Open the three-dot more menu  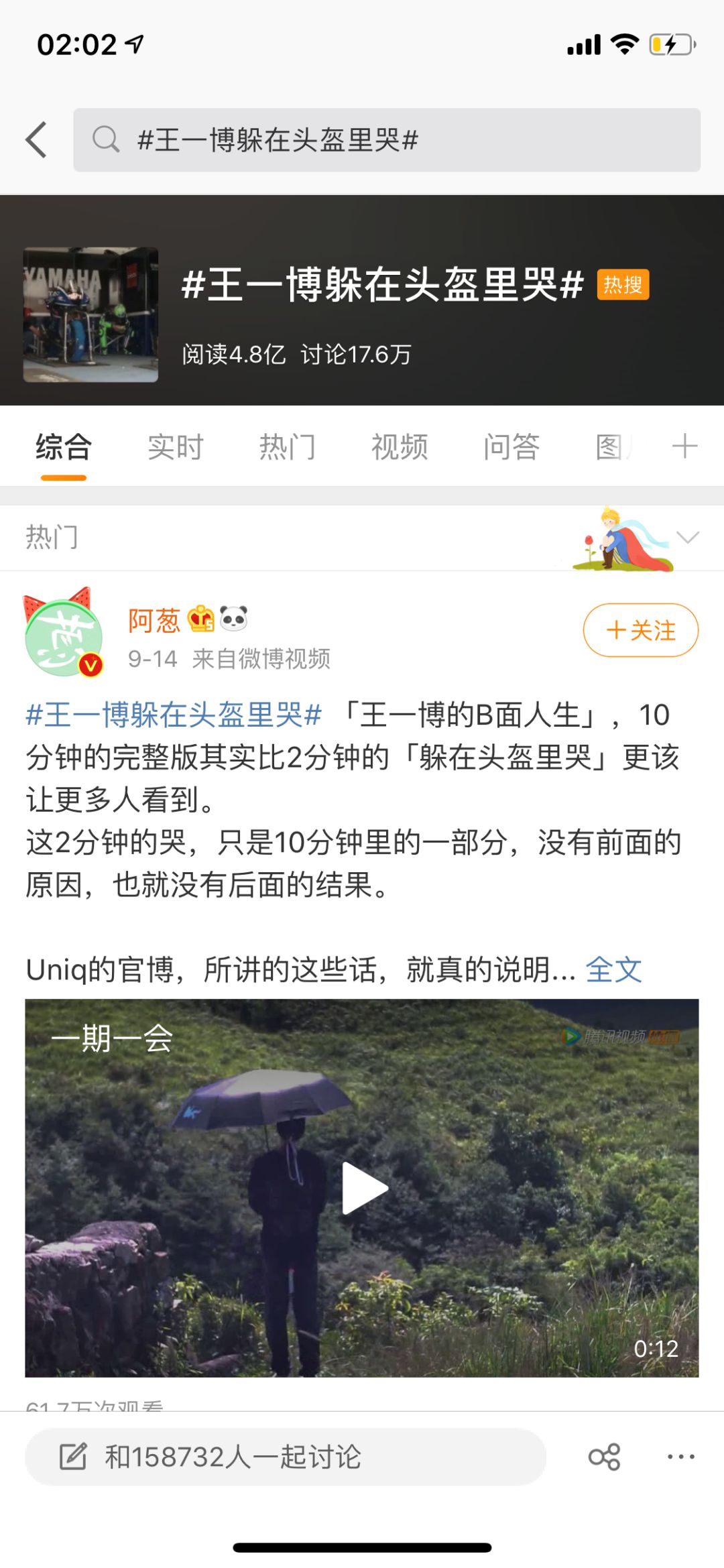[681, 1457]
